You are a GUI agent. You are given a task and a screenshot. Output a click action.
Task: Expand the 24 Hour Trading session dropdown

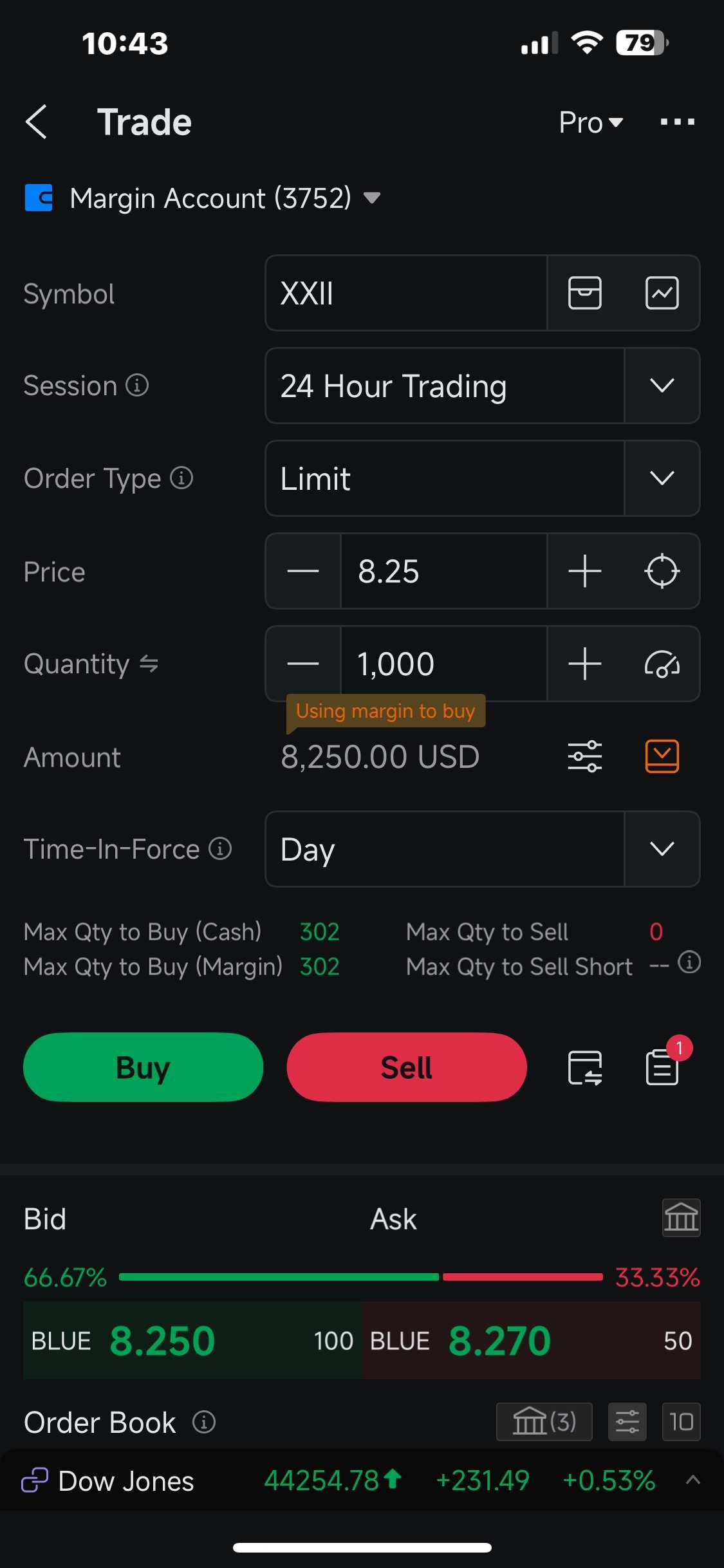pyautogui.click(x=662, y=386)
